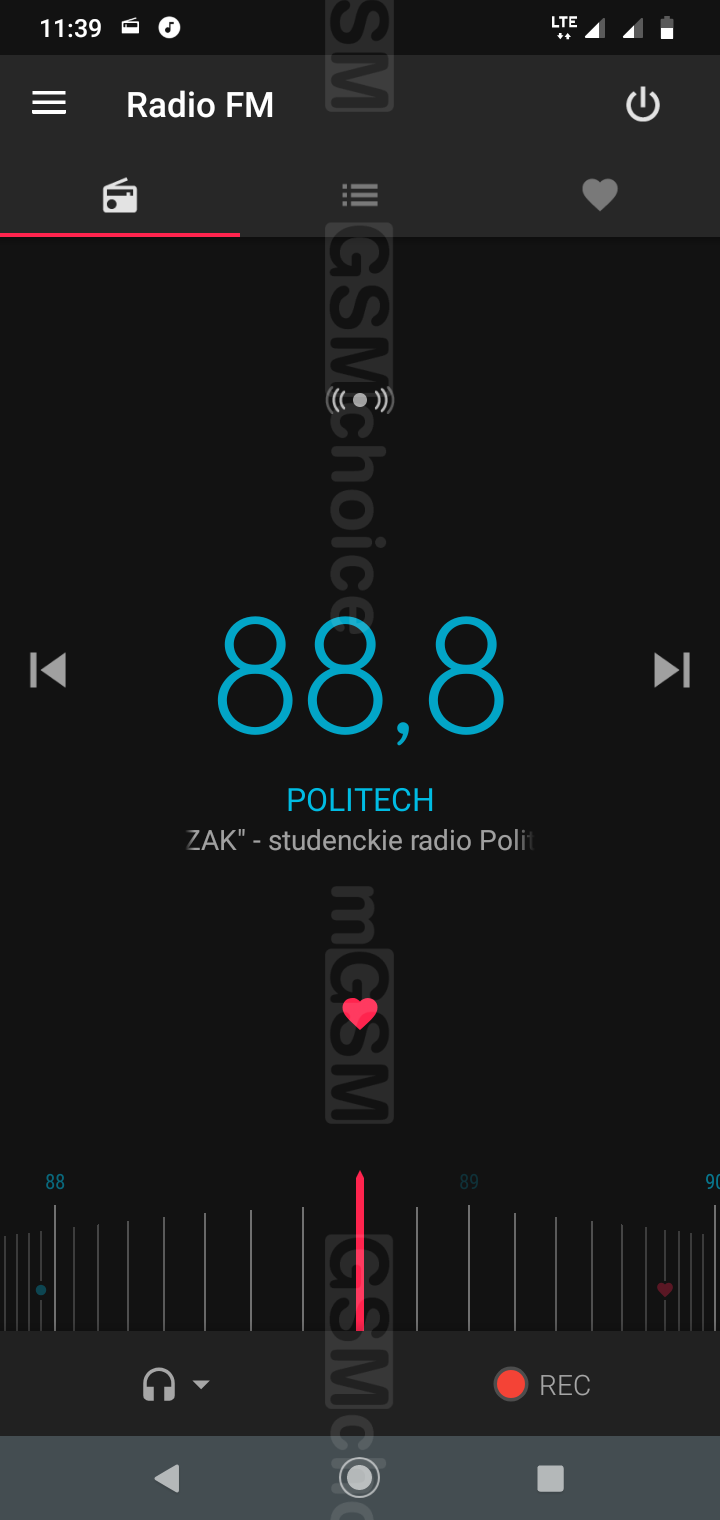Viewport: 720px width, 1520px height.
Task: Open the headphones audio output dropdown
Action: point(175,1385)
